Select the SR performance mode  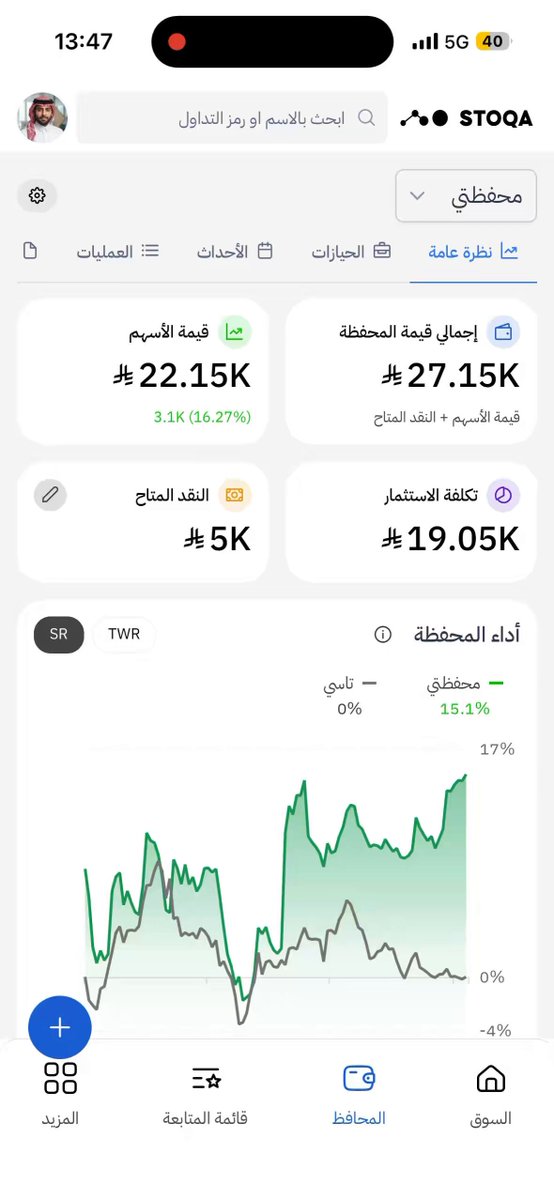(x=59, y=634)
